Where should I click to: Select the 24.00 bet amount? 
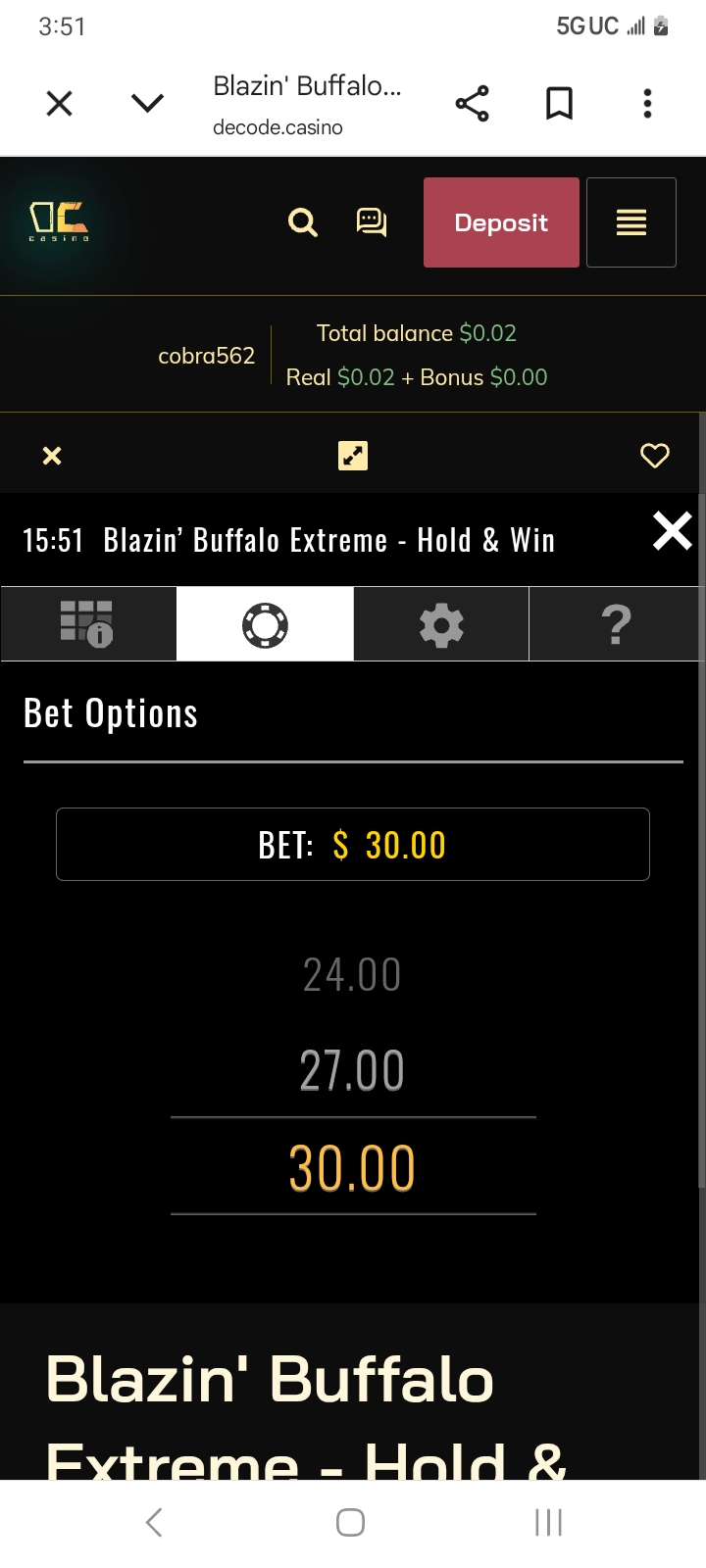coord(352,975)
